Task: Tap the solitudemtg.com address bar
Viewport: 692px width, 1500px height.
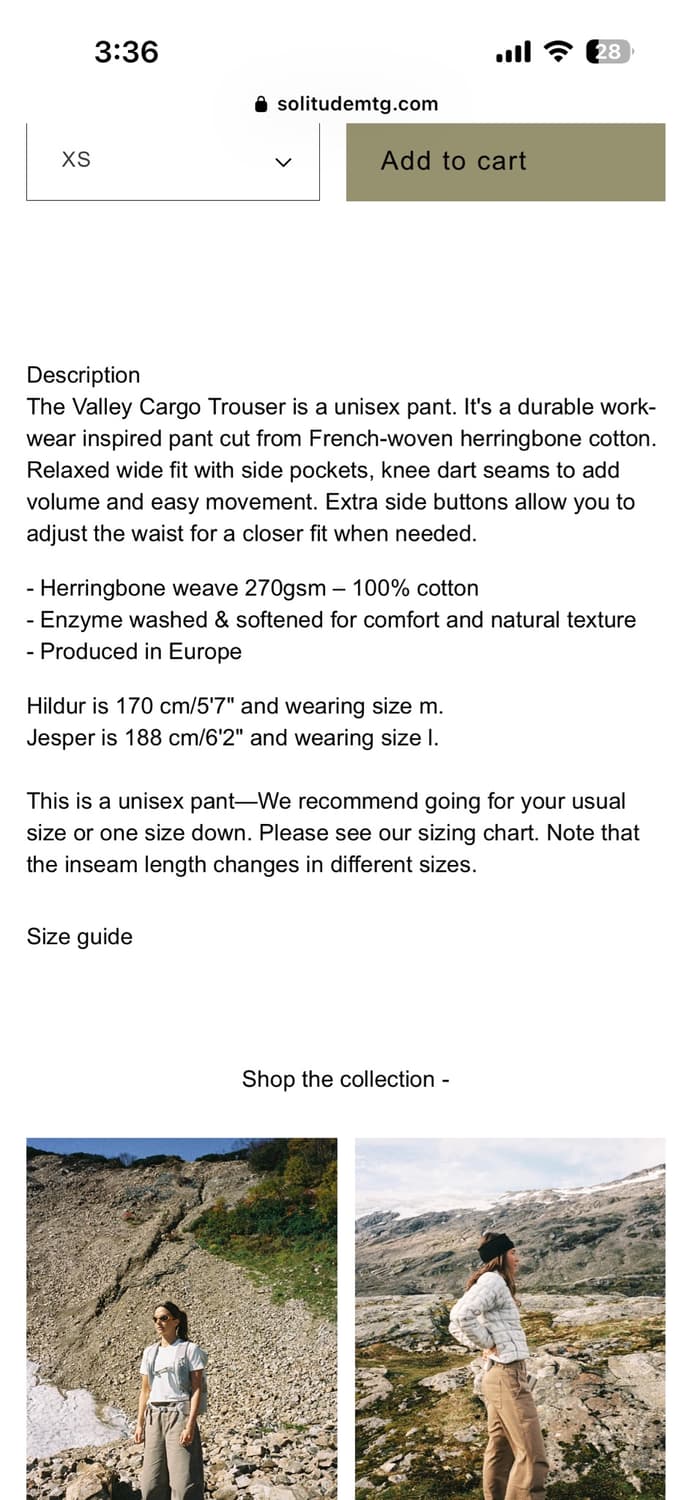Action: pyautogui.click(x=346, y=104)
